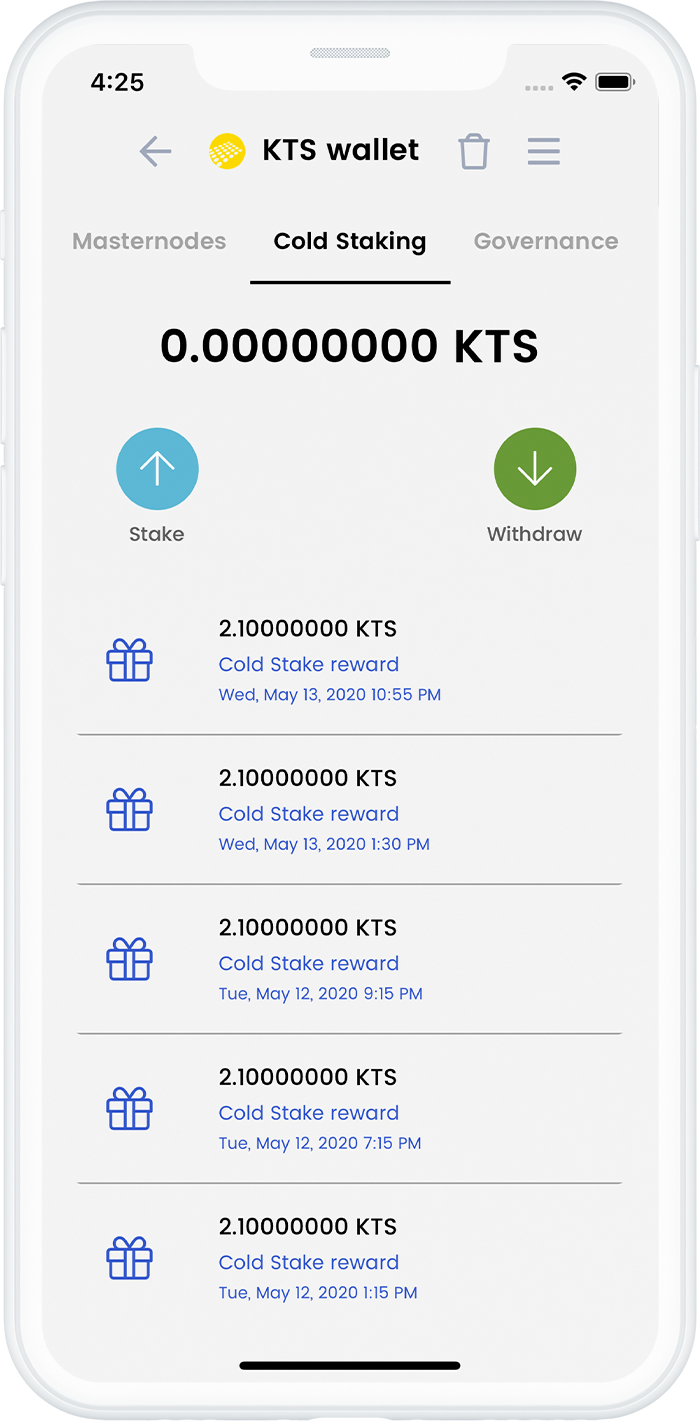The width and height of the screenshot is (700, 1421).
Task: Delete wallet using the trash icon
Action: pyautogui.click(x=474, y=152)
